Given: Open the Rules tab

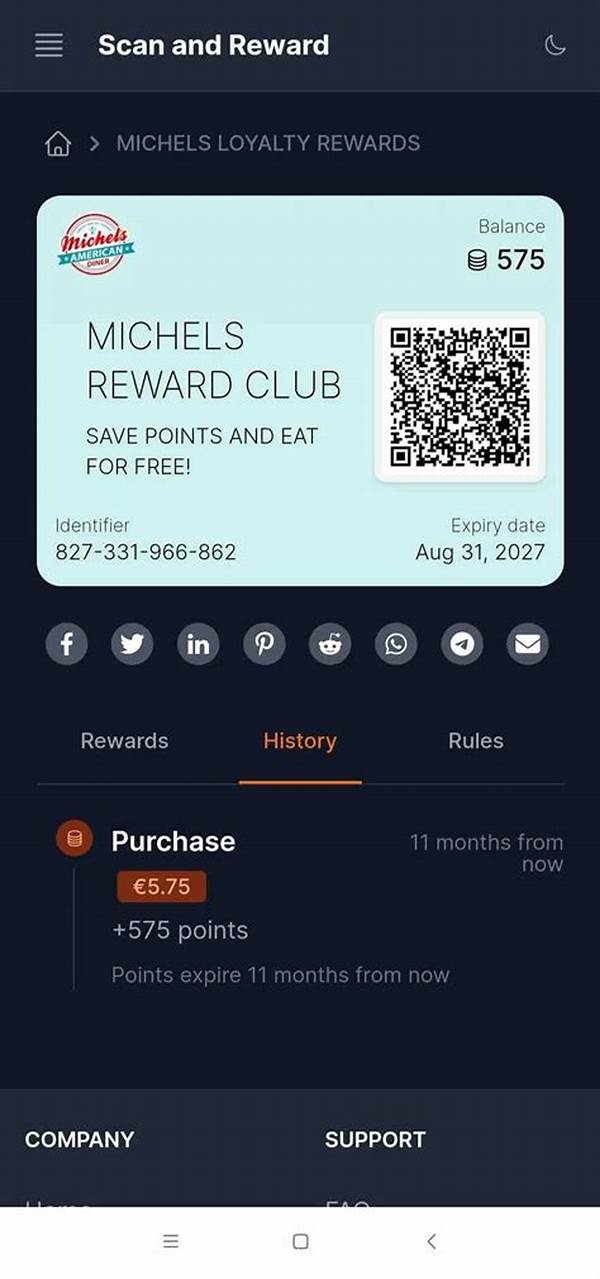Looking at the screenshot, I should point(475,741).
